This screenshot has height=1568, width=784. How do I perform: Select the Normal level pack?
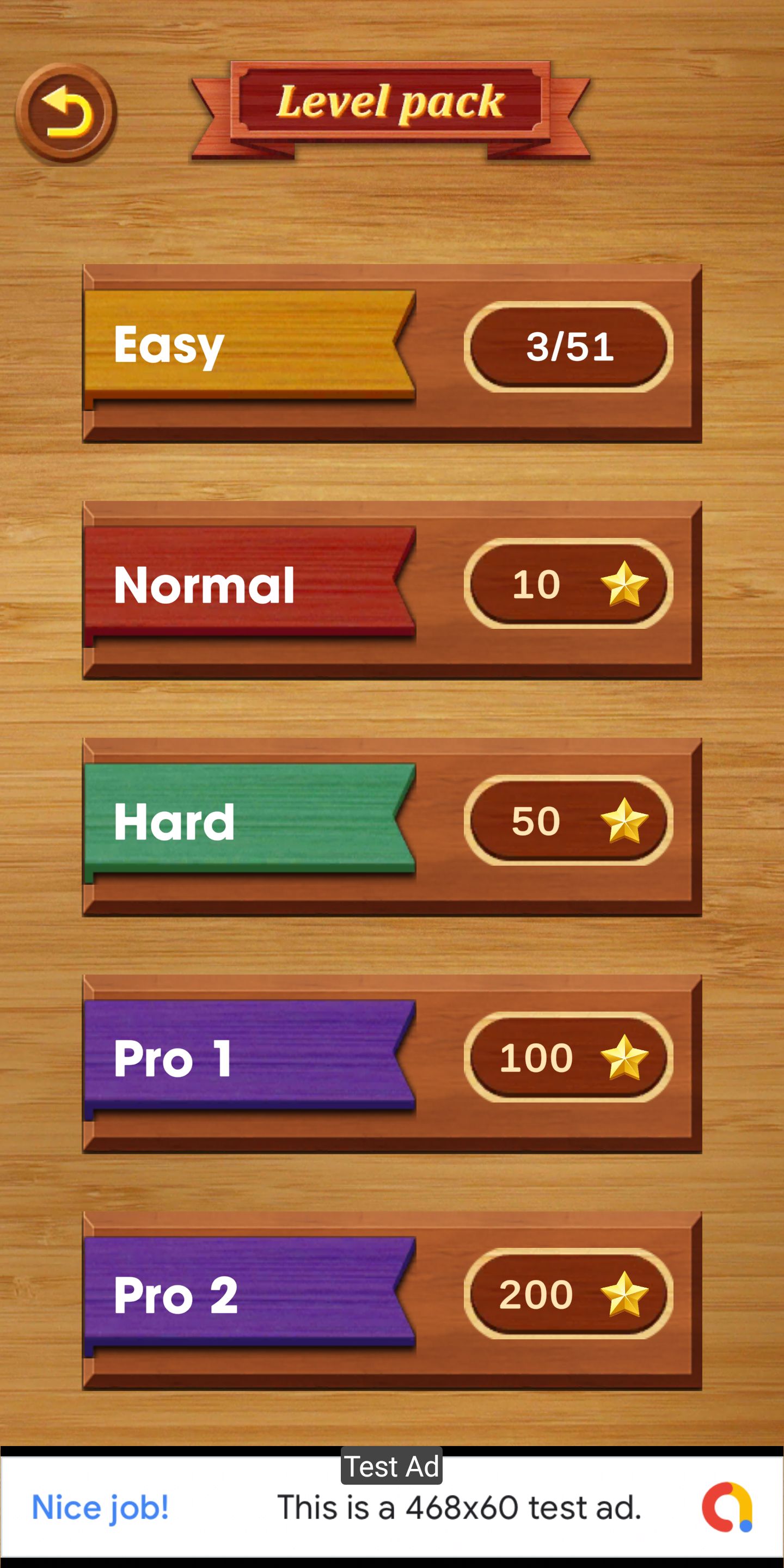[392, 589]
